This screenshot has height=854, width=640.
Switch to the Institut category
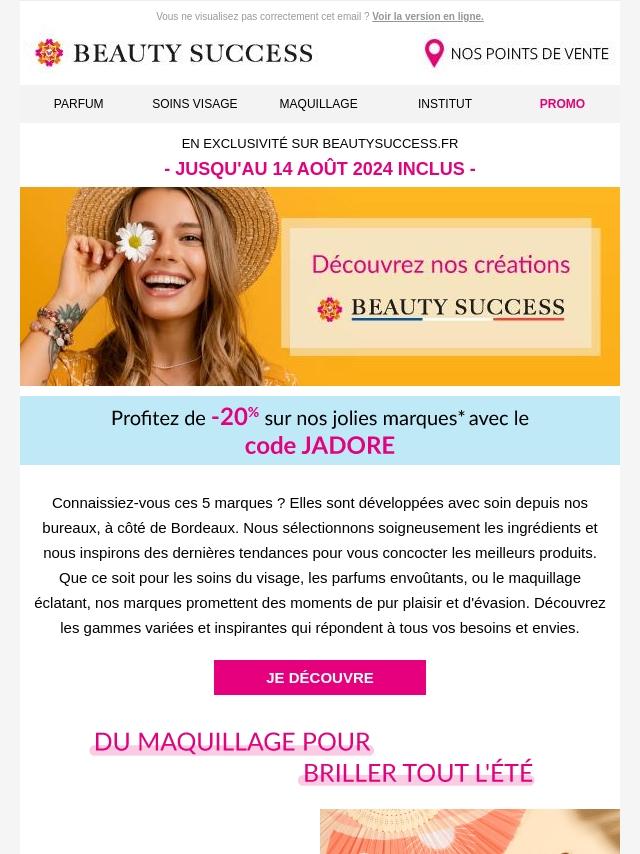tap(445, 104)
